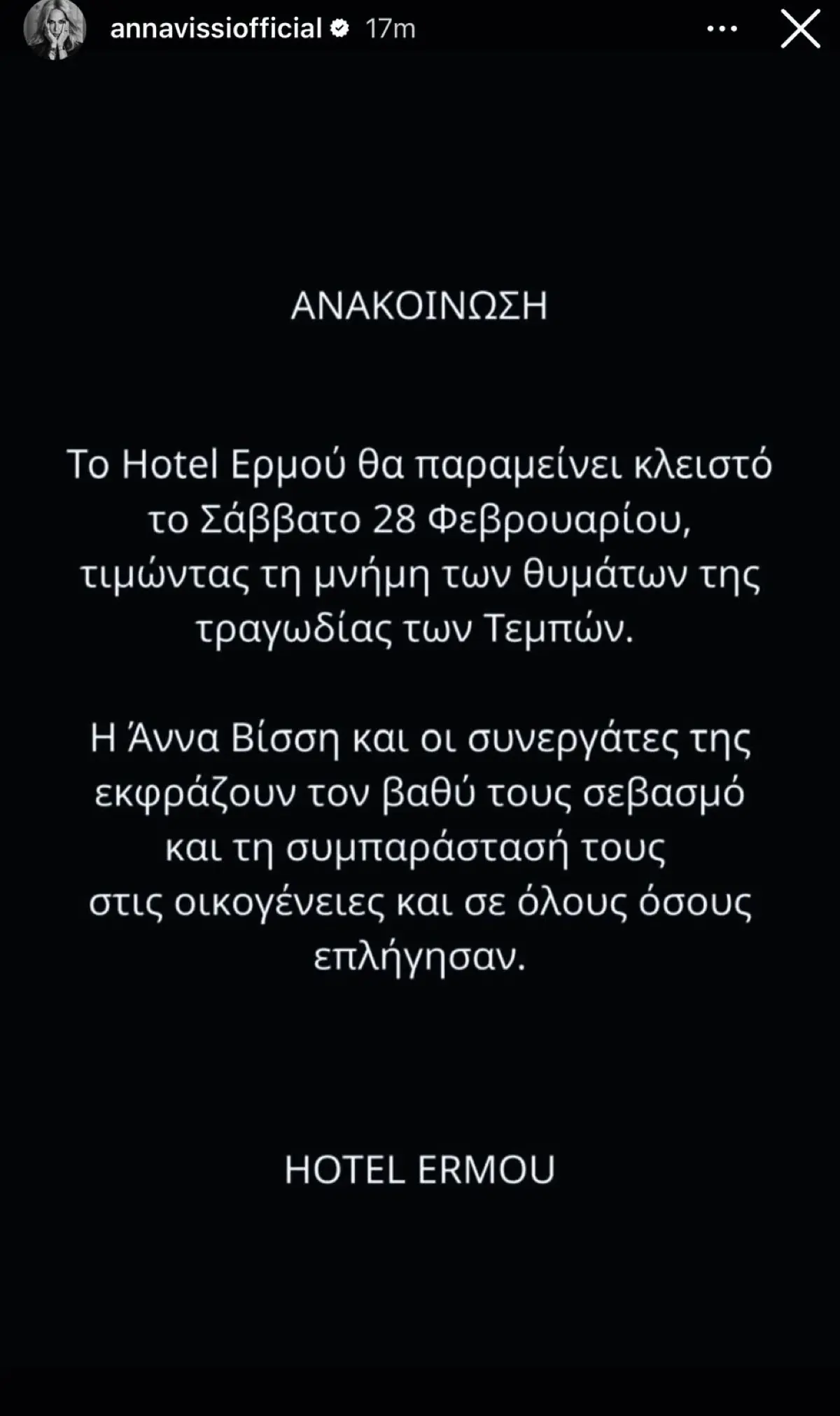This screenshot has width=840, height=1416.
Task: Click the verified badge next to annavissiofficial
Action: tap(341, 29)
